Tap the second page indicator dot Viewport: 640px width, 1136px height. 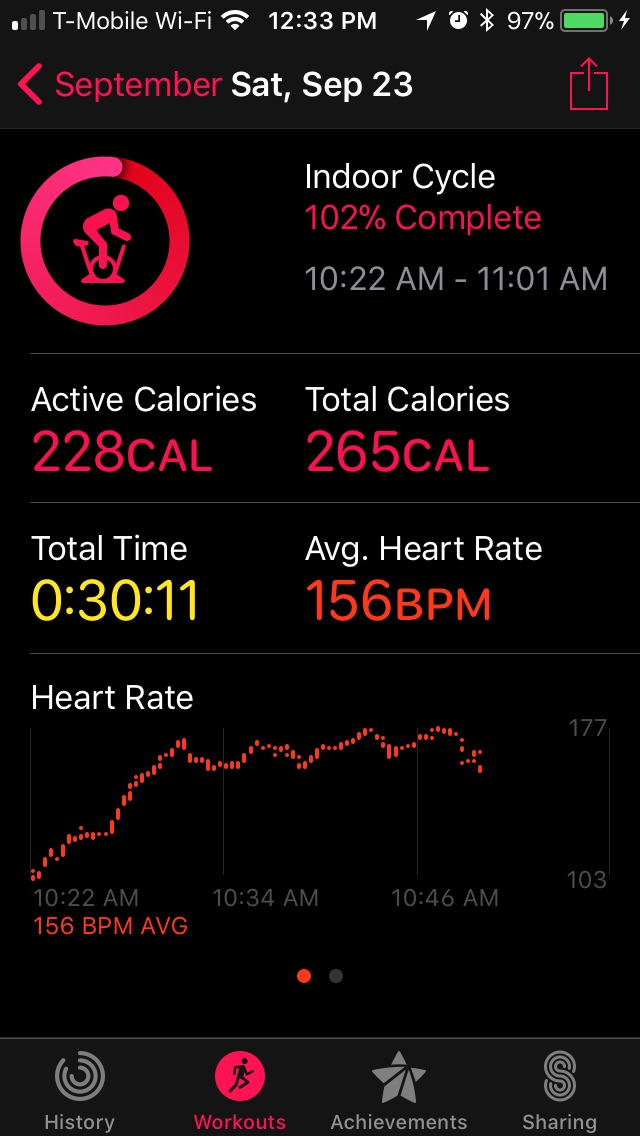point(336,976)
